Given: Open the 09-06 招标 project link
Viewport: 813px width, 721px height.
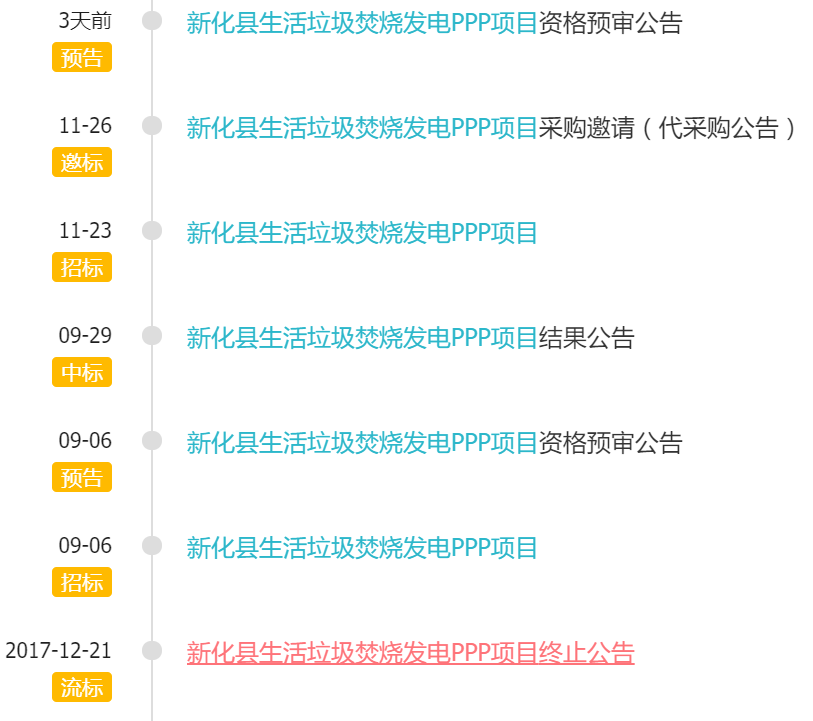Looking at the screenshot, I should coord(362,548).
